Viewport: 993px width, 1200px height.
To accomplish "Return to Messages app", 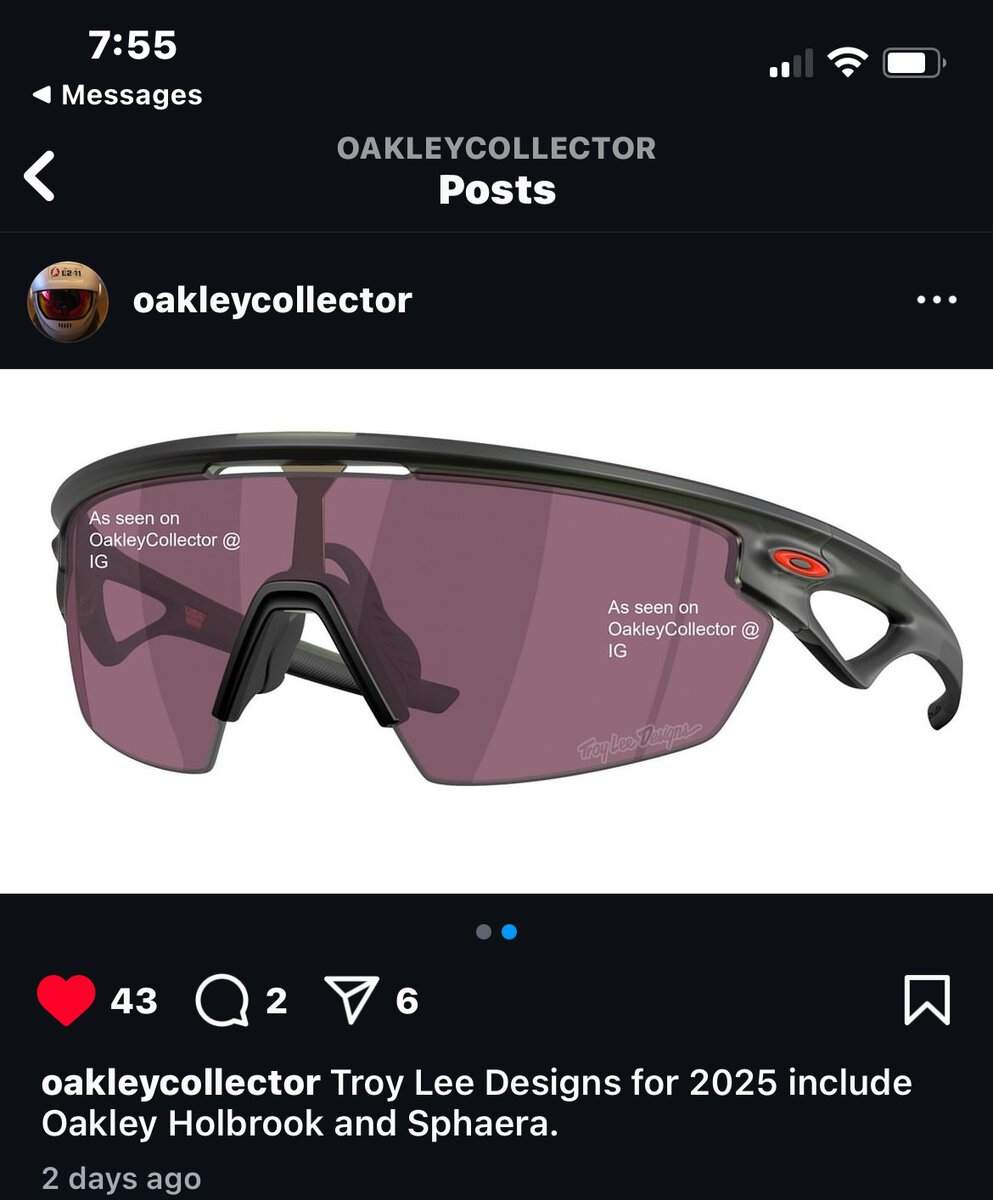I will pos(118,95).
